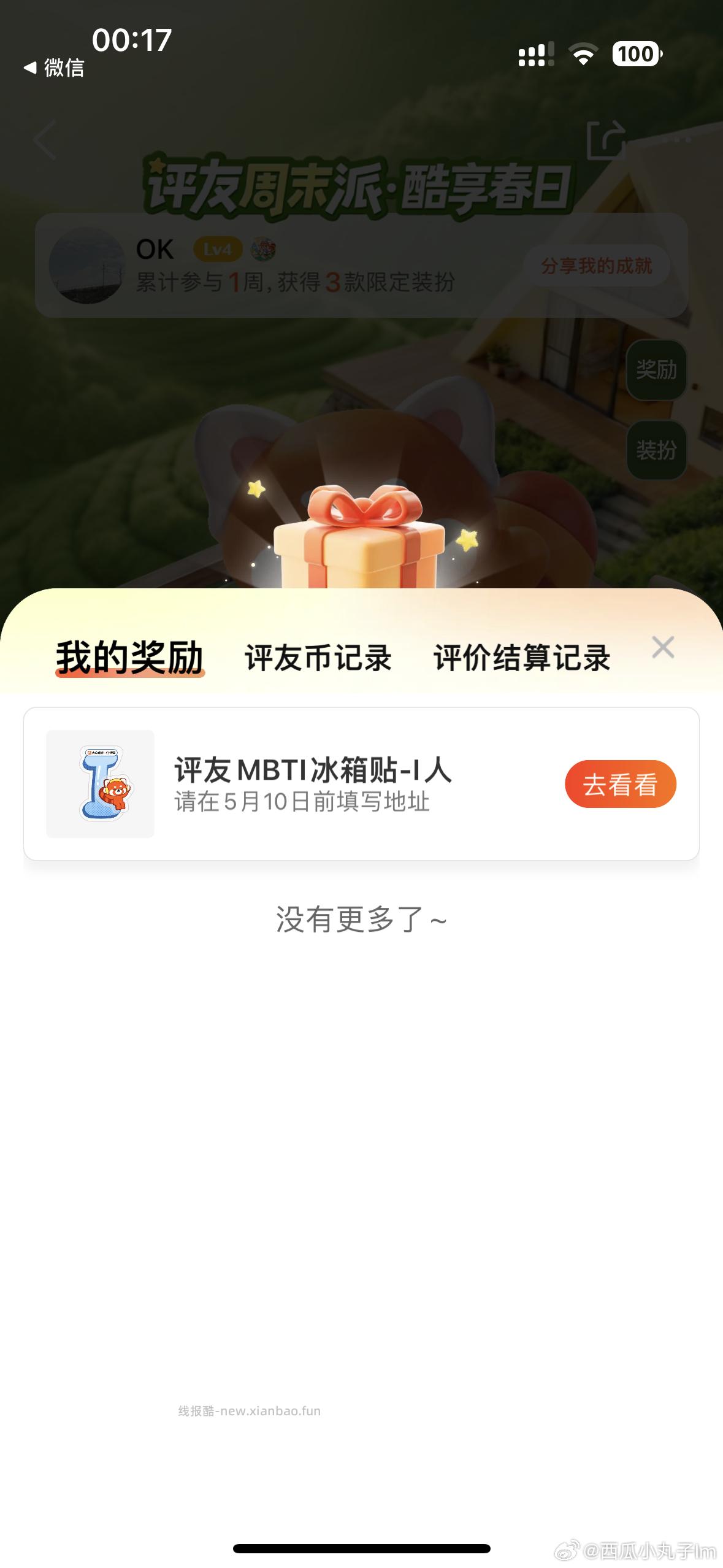The width and height of the screenshot is (723, 1568).
Task: Tap 去看看 for the MBTI fridge magnet
Action: 621,783
